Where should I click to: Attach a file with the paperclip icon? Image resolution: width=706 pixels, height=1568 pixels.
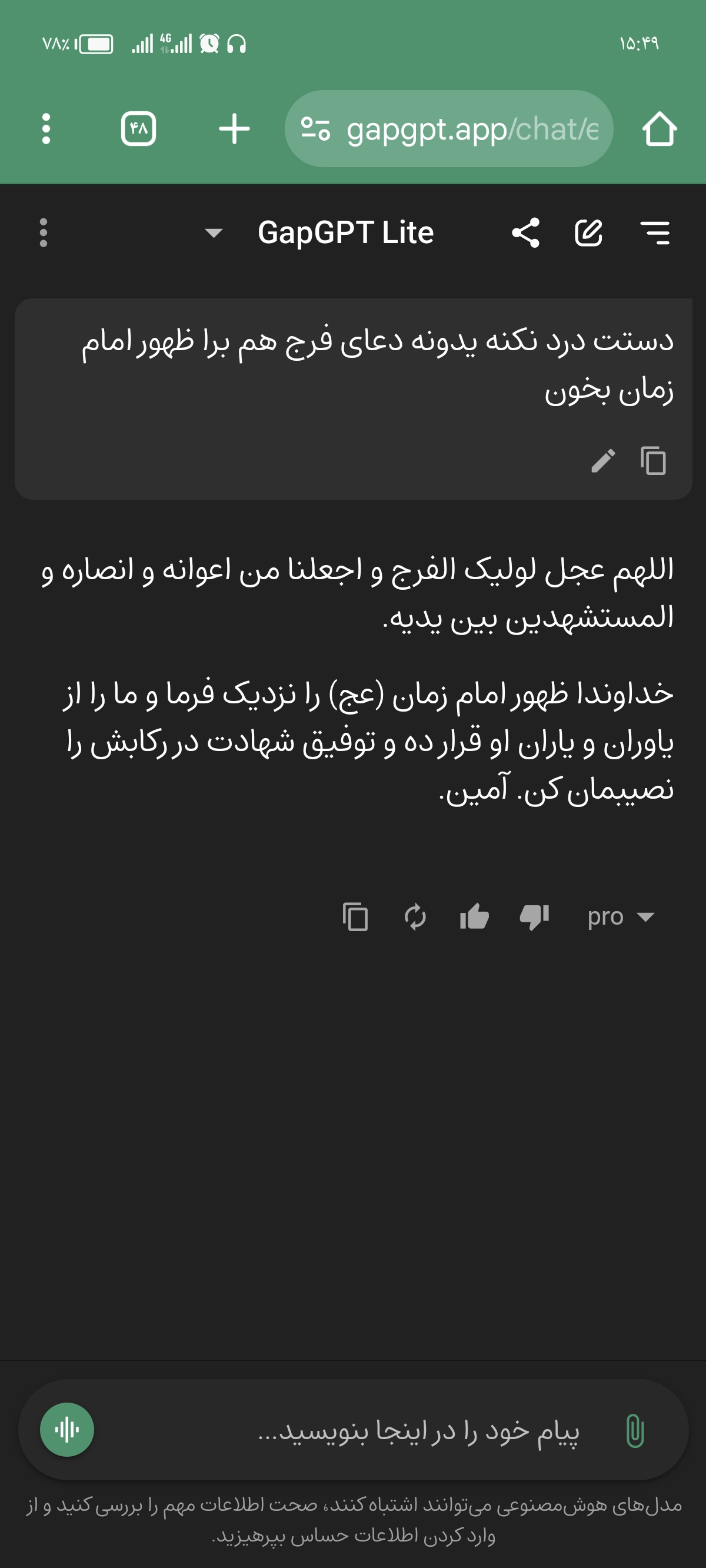(635, 1430)
